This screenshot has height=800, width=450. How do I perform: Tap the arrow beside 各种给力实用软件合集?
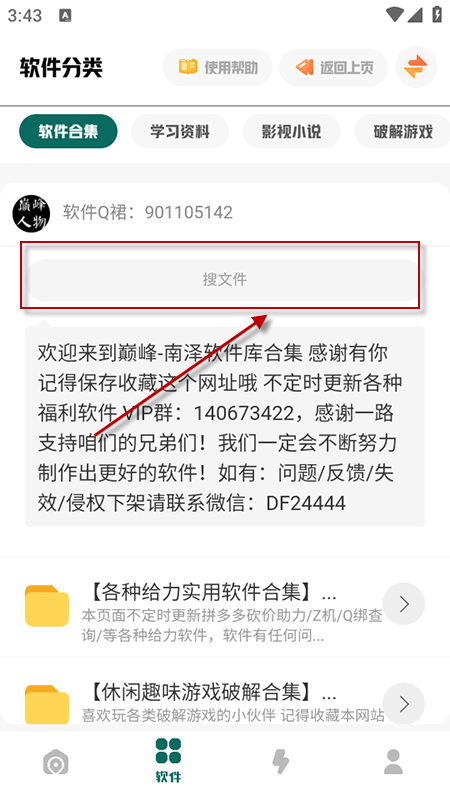click(404, 604)
